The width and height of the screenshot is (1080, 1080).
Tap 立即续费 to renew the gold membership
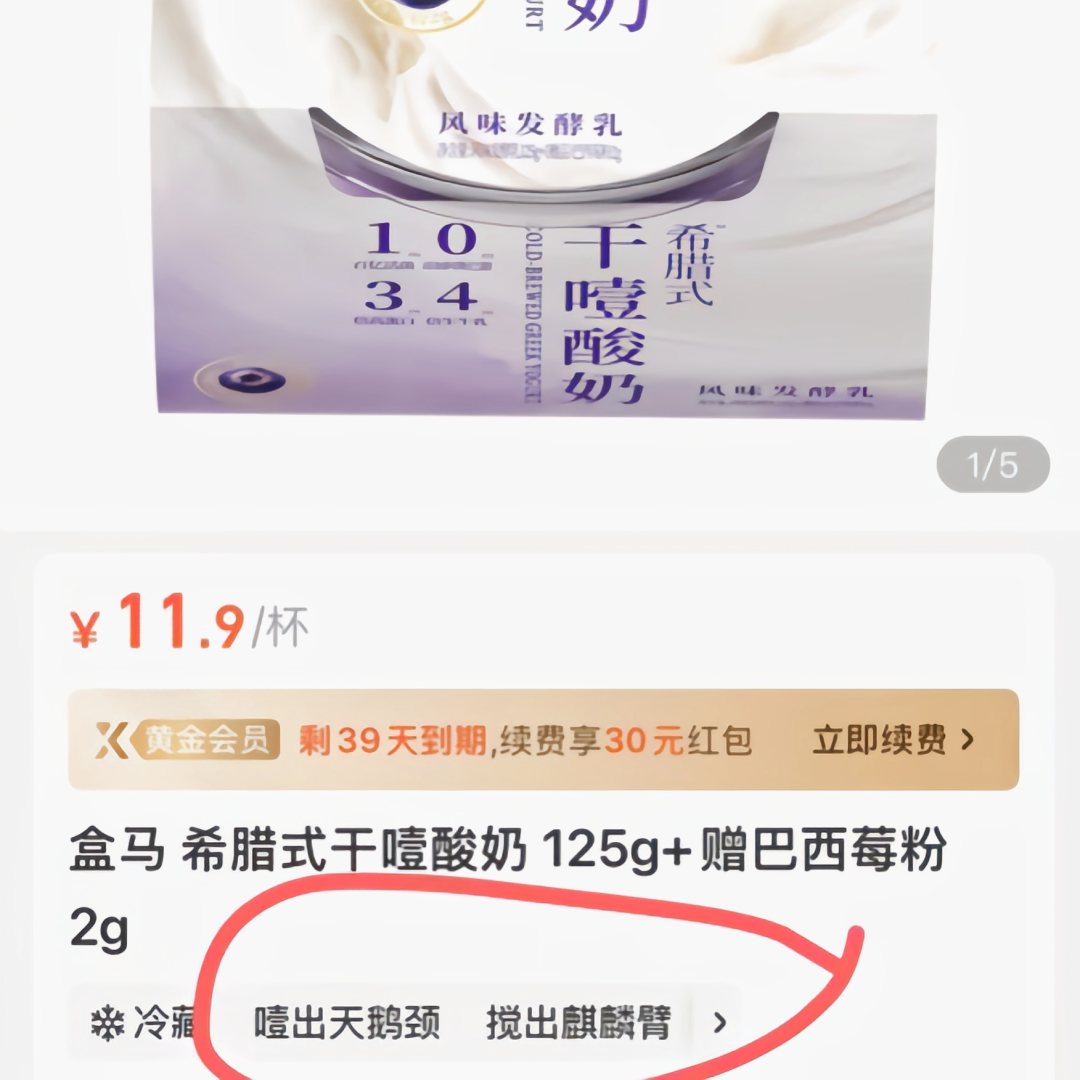[892, 740]
